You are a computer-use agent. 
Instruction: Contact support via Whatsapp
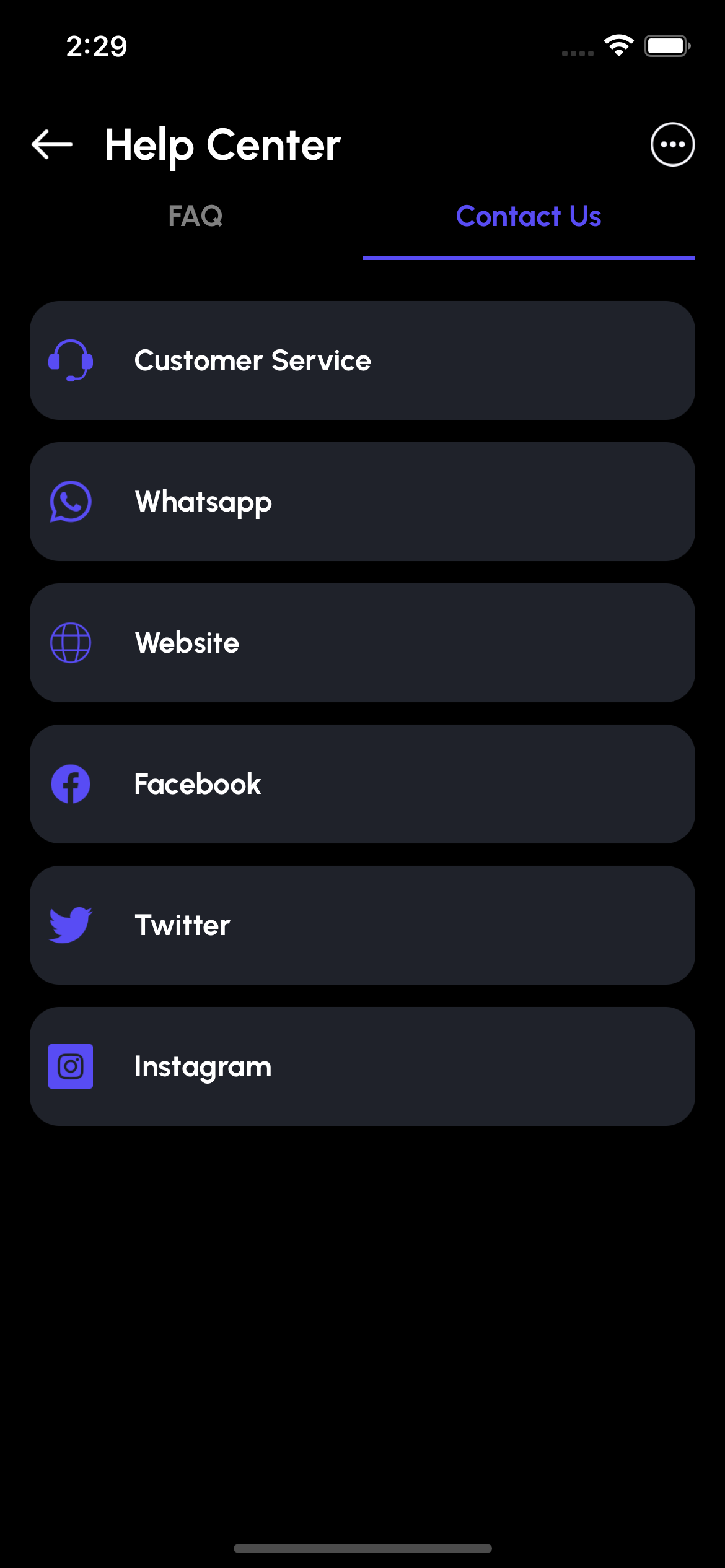[362, 502]
